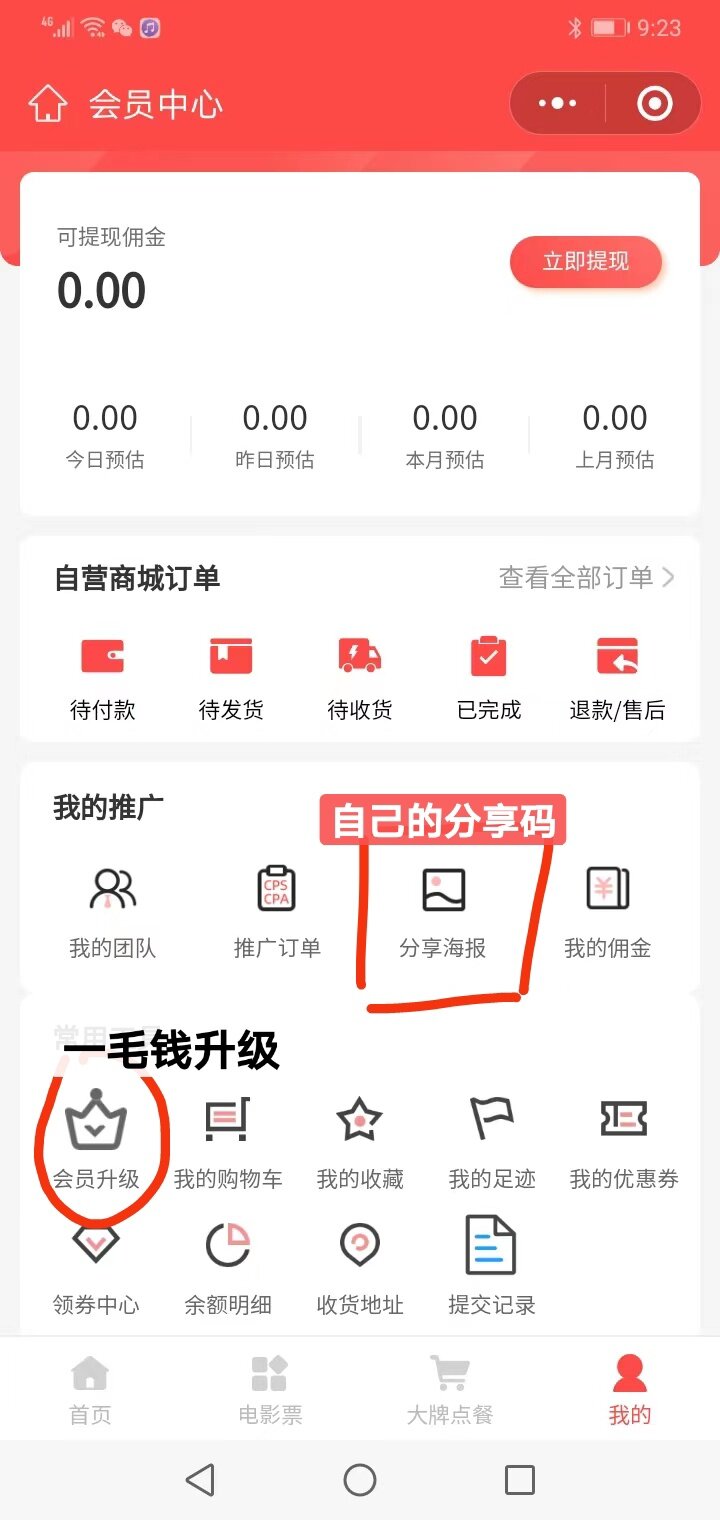The width and height of the screenshot is (720, 1520).
Task: Open 我的优惠券
Action: [624, 1142]
